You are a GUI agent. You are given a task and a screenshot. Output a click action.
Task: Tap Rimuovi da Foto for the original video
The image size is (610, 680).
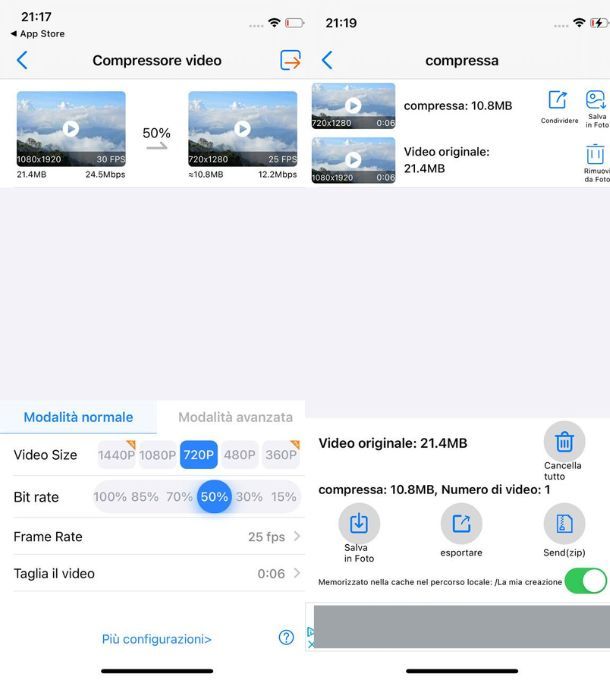(x=595, y=161)
